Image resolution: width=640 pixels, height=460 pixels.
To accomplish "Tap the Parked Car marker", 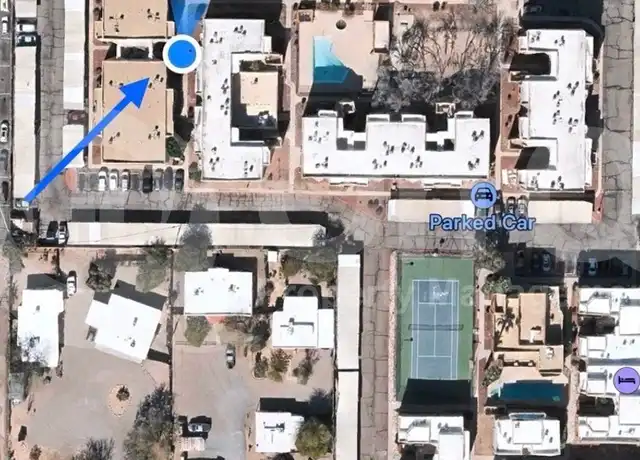I will (x=483, y=195).
